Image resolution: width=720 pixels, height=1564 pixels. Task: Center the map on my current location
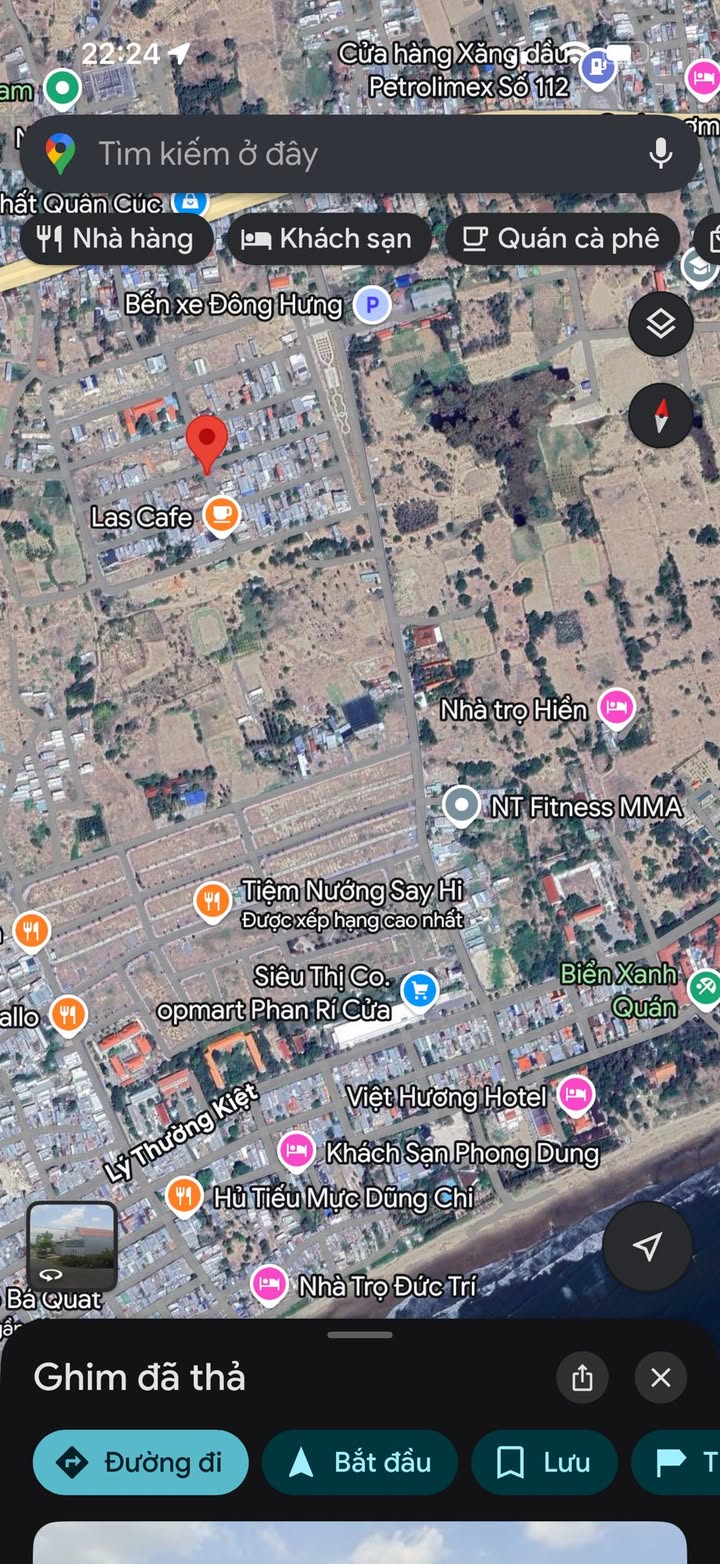pyautogui.click(x=648, y=1246)
